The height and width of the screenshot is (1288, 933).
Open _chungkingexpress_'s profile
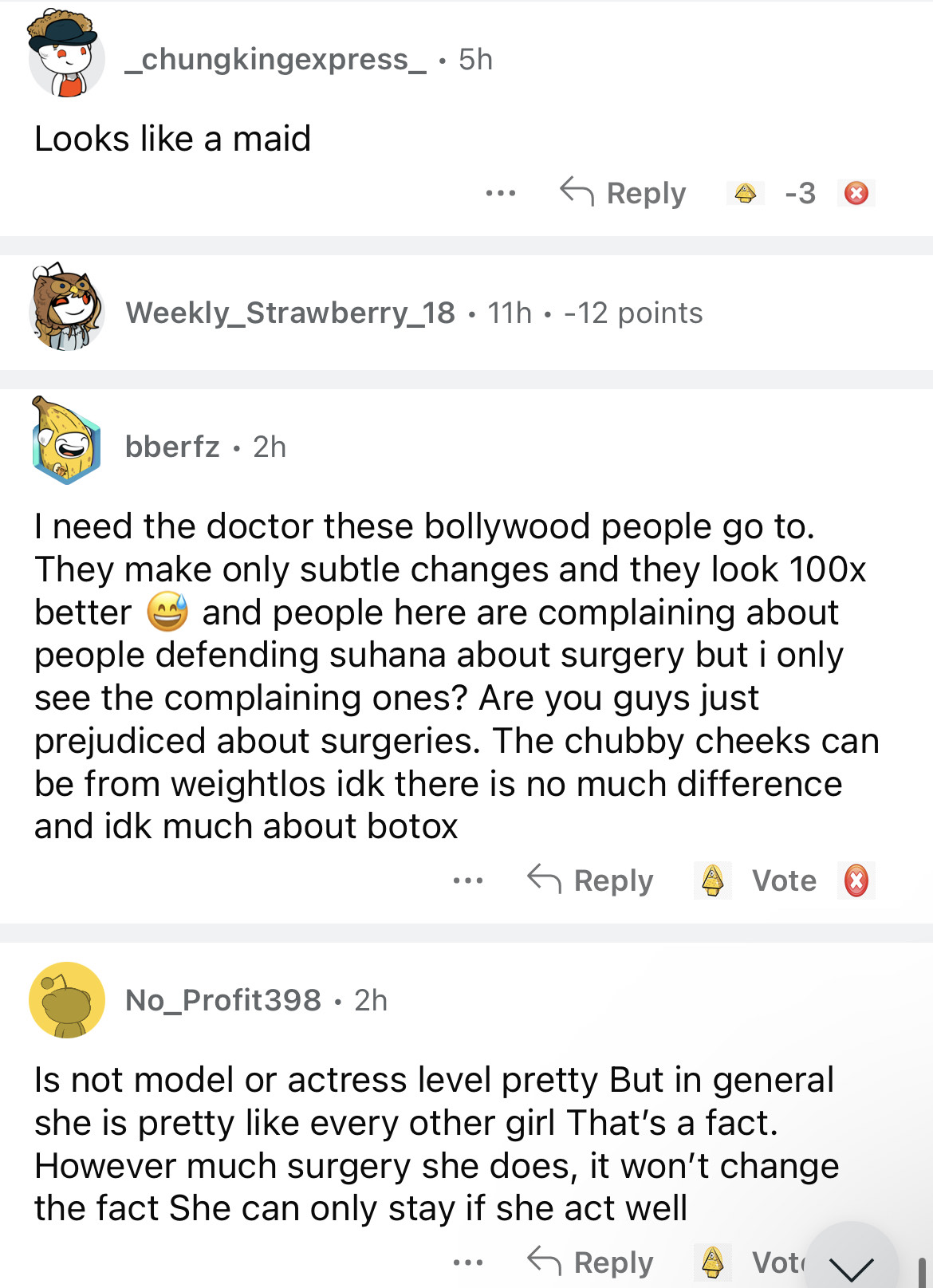tap(275, 59)
